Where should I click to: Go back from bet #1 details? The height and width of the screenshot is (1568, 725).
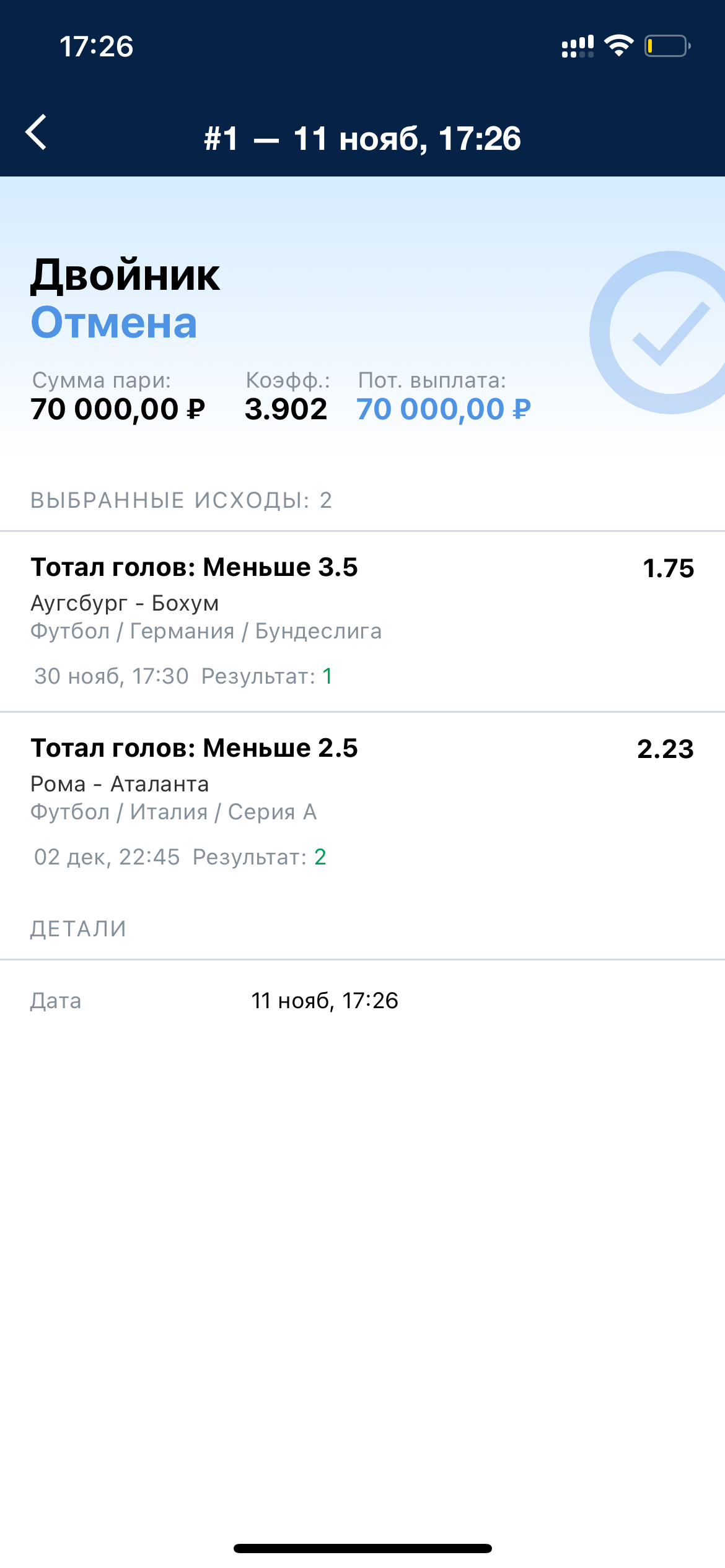click(x=37, y=132)
